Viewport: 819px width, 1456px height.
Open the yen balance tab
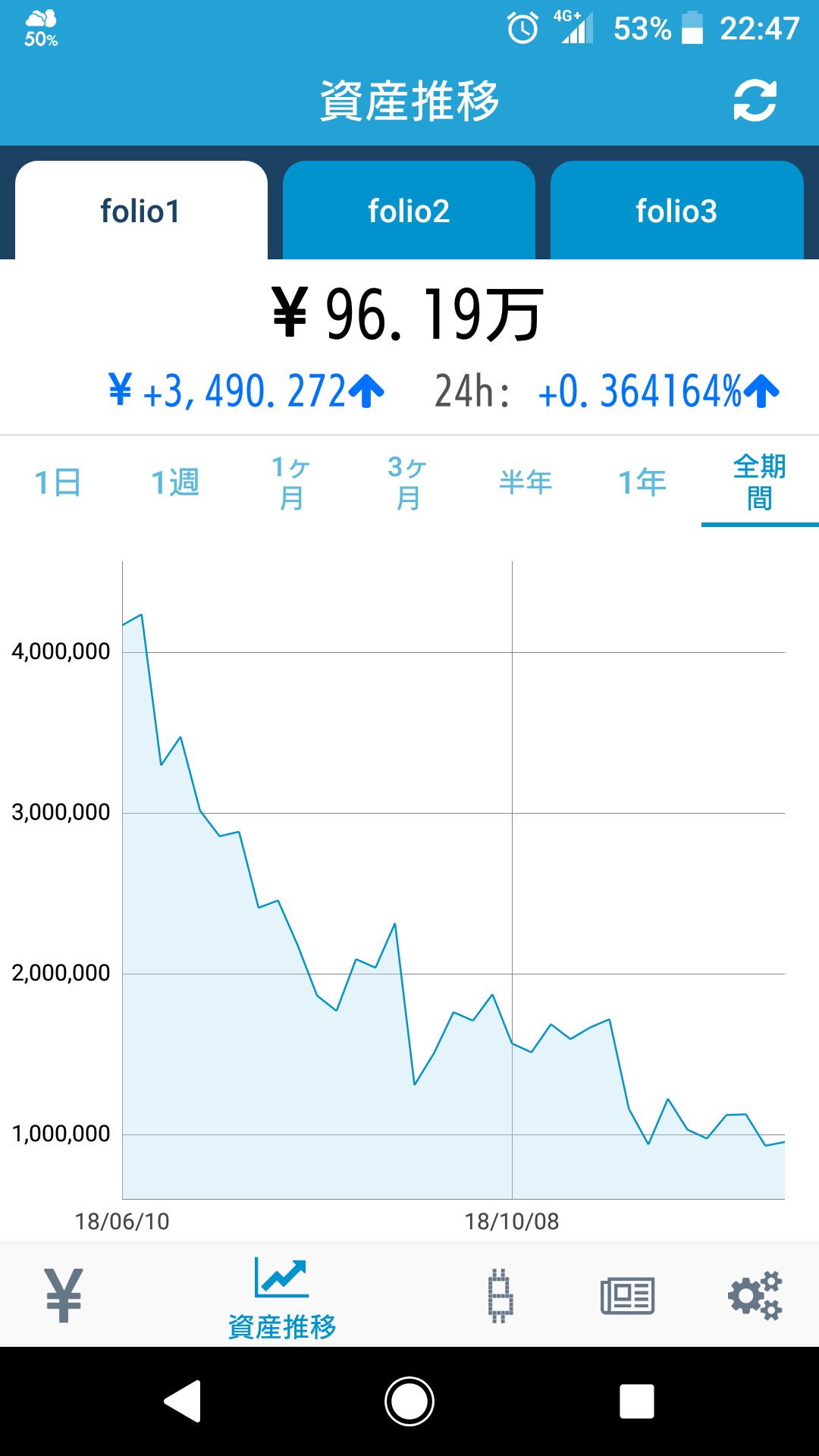[x=64, y=1294]
